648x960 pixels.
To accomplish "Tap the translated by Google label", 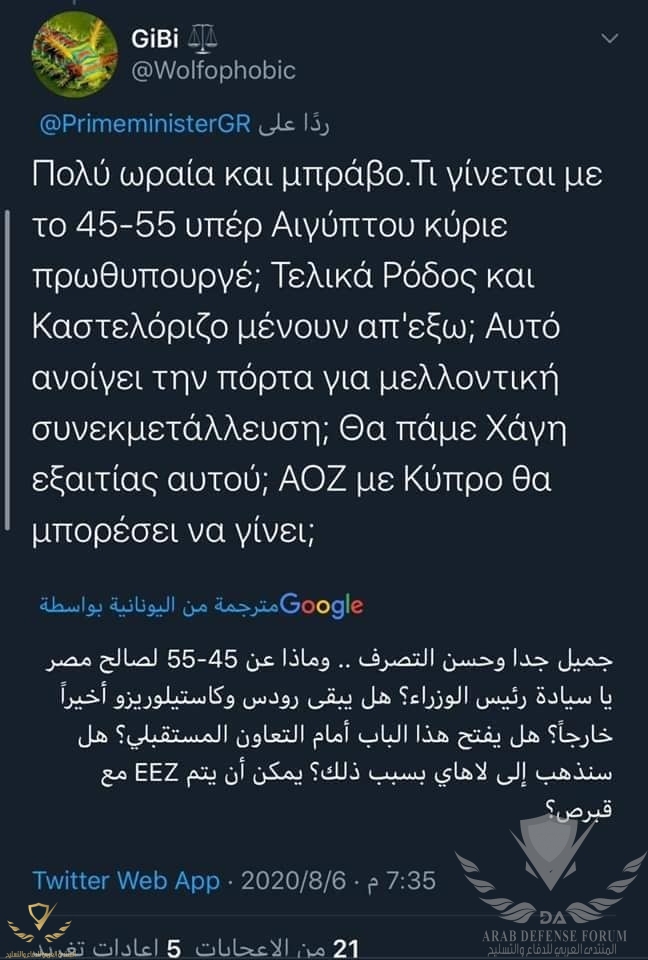I will (x=200, y=605).
